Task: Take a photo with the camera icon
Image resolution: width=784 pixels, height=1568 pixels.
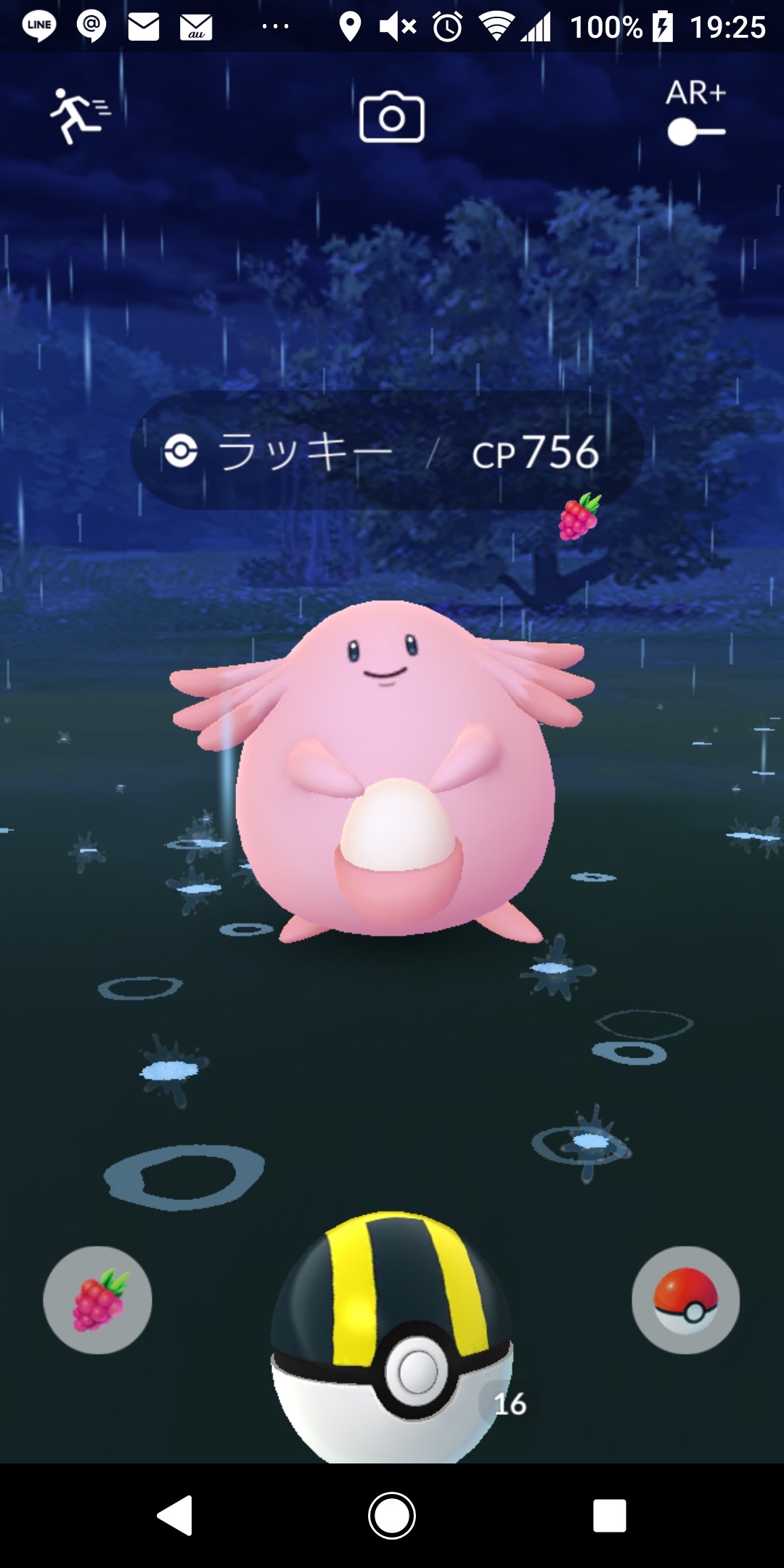Action: click(391, 117)
